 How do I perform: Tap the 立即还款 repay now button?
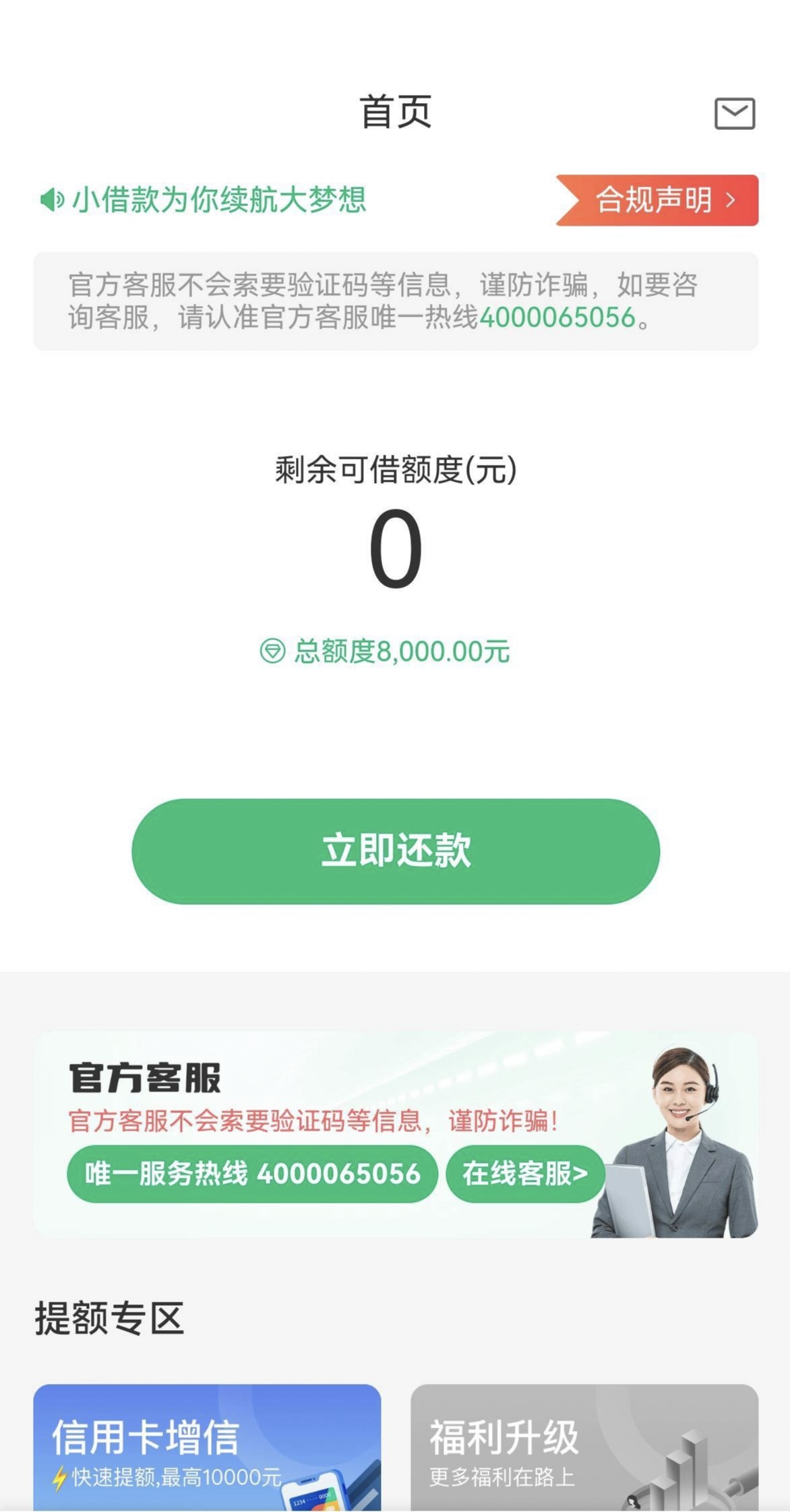[x=396, y=851]
